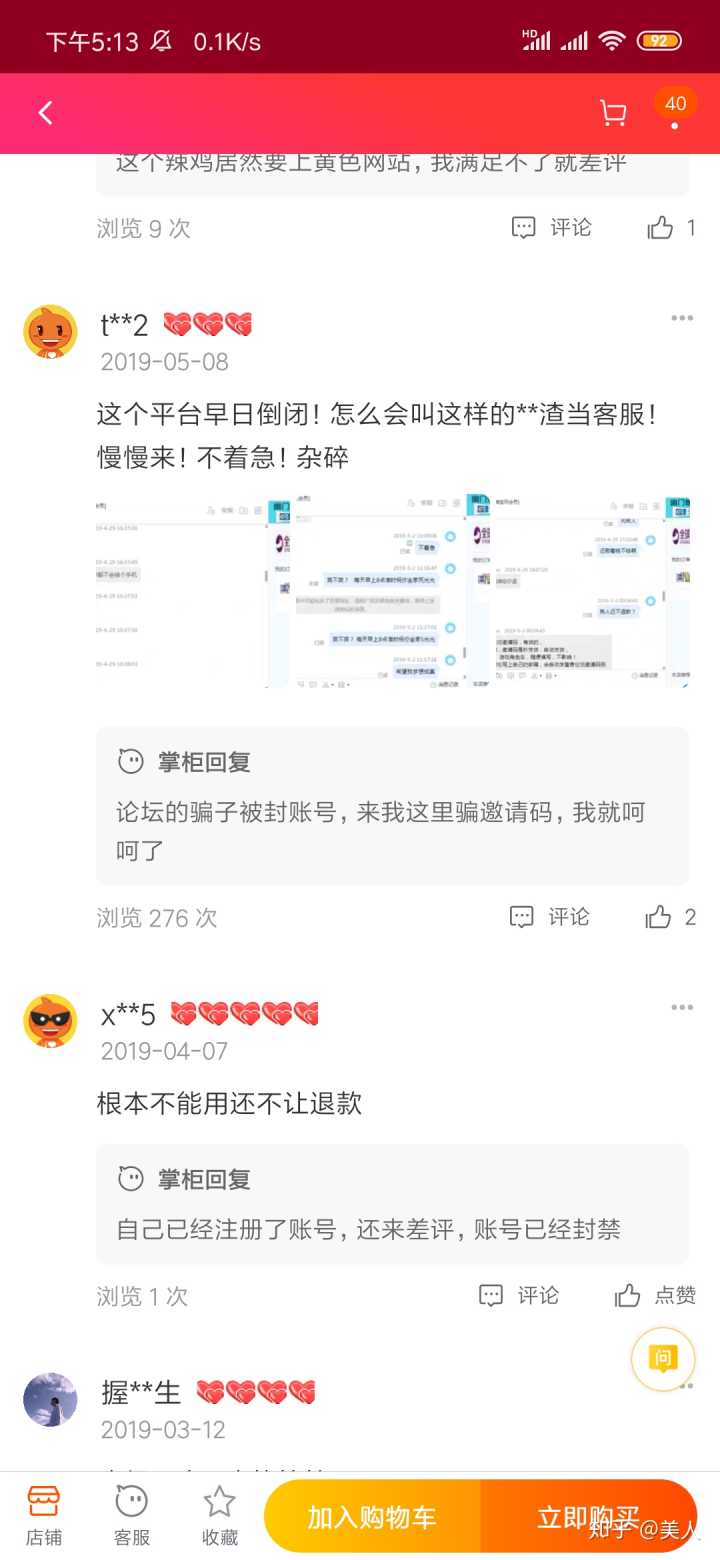Open the top-right more menu with badge 40
Image resolution: width=720 pixels, height=1560 pixels.
coord(675,113)
